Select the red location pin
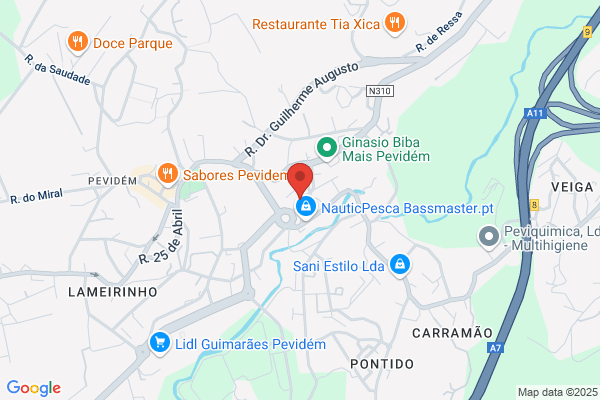The height and width of the screenshot is (400, 600). click(300, 180)
